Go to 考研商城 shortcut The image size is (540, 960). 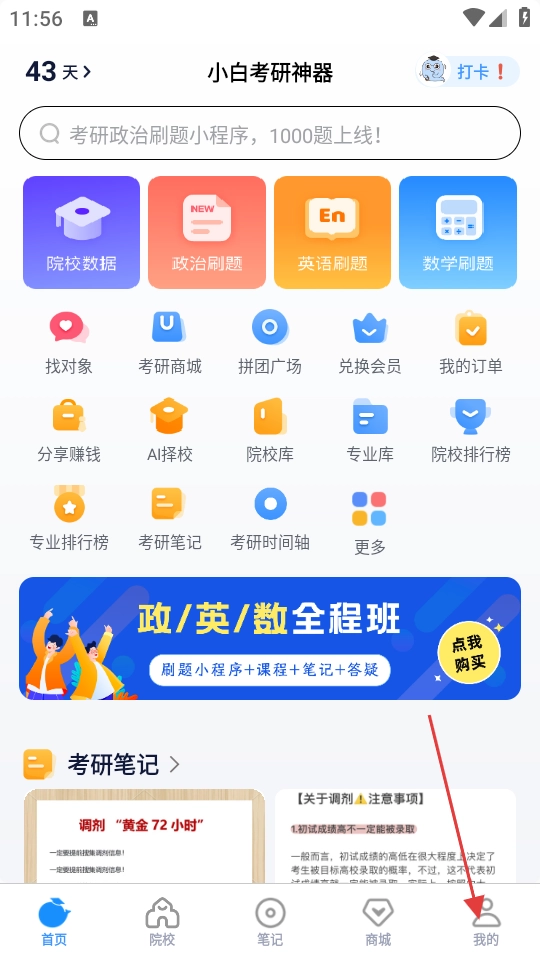(170, 342)
